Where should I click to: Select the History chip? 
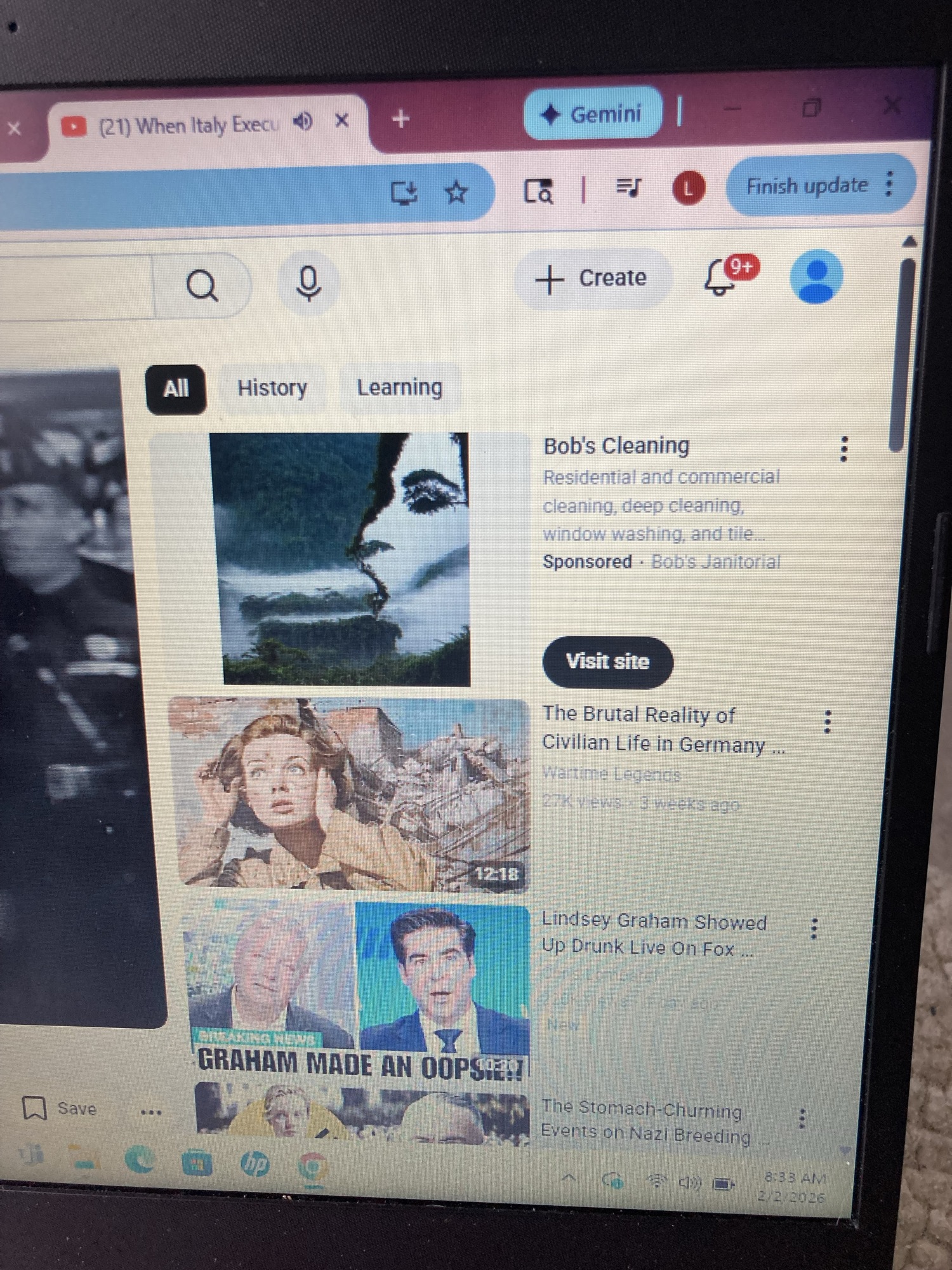click(x=272, y=387)
